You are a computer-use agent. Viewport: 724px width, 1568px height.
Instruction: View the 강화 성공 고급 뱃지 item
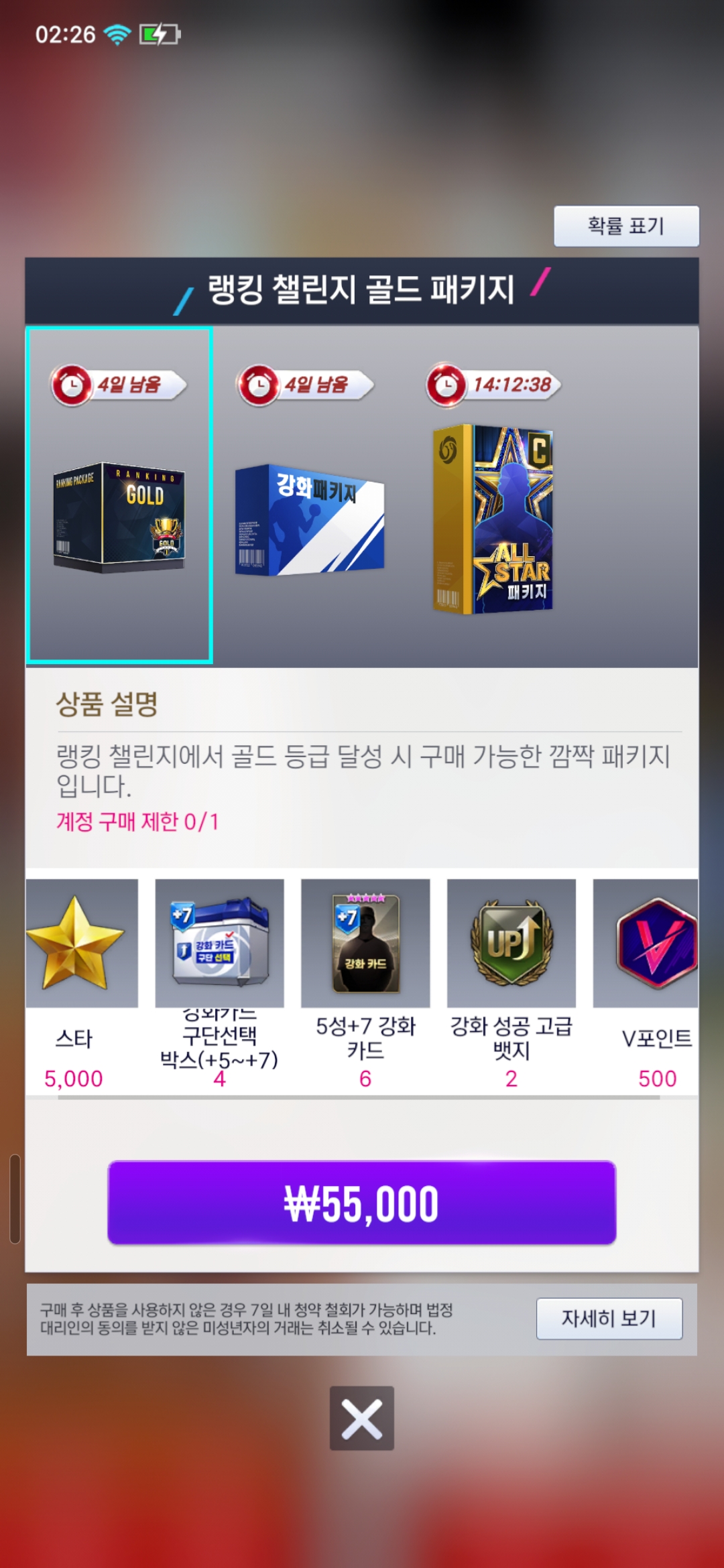[x=511, y=943]
